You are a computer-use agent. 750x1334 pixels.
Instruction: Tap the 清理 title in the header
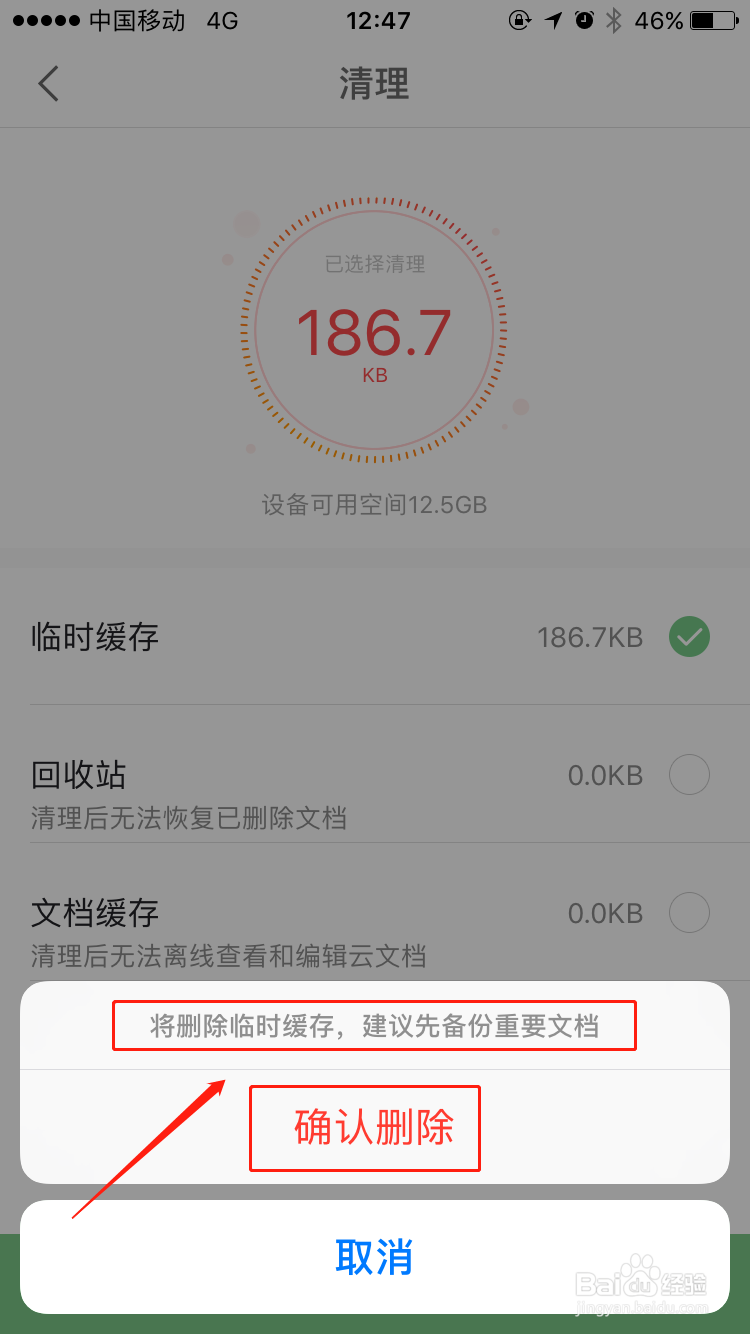[x=374, y=83]
